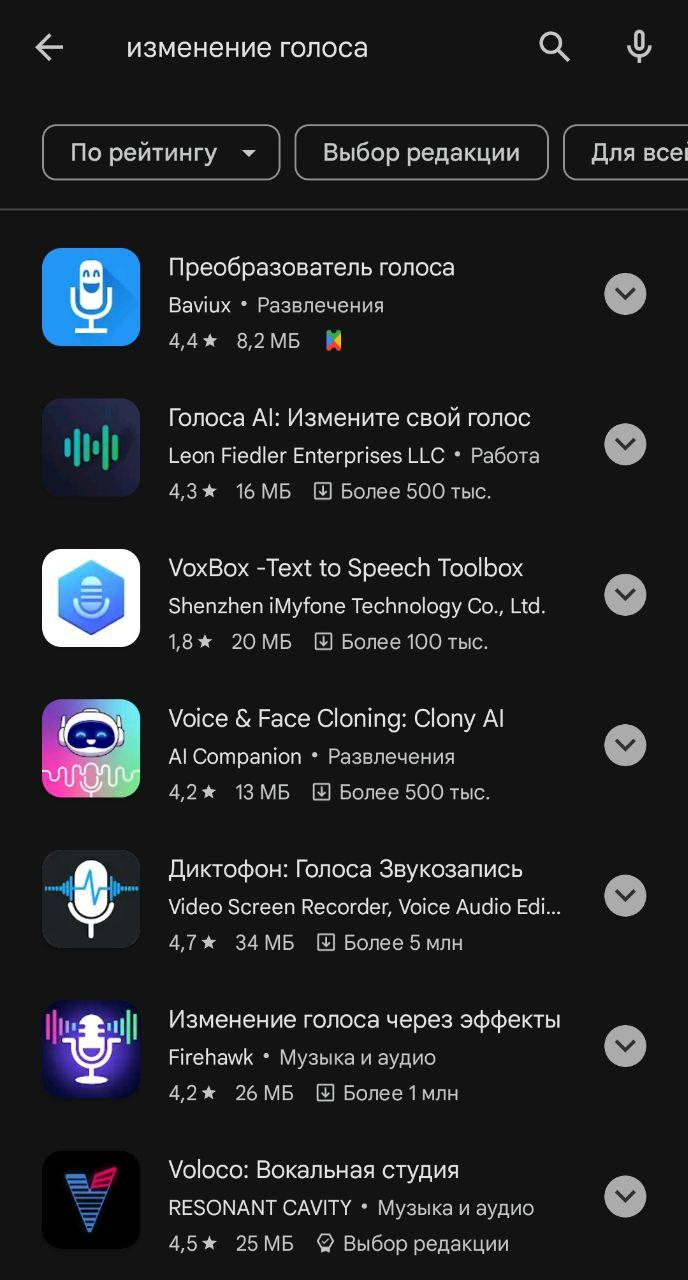Expand details for Firehawk's voice changer
The width and height of the screenshot is (688, 1280).
click(x=625, y=1046)
